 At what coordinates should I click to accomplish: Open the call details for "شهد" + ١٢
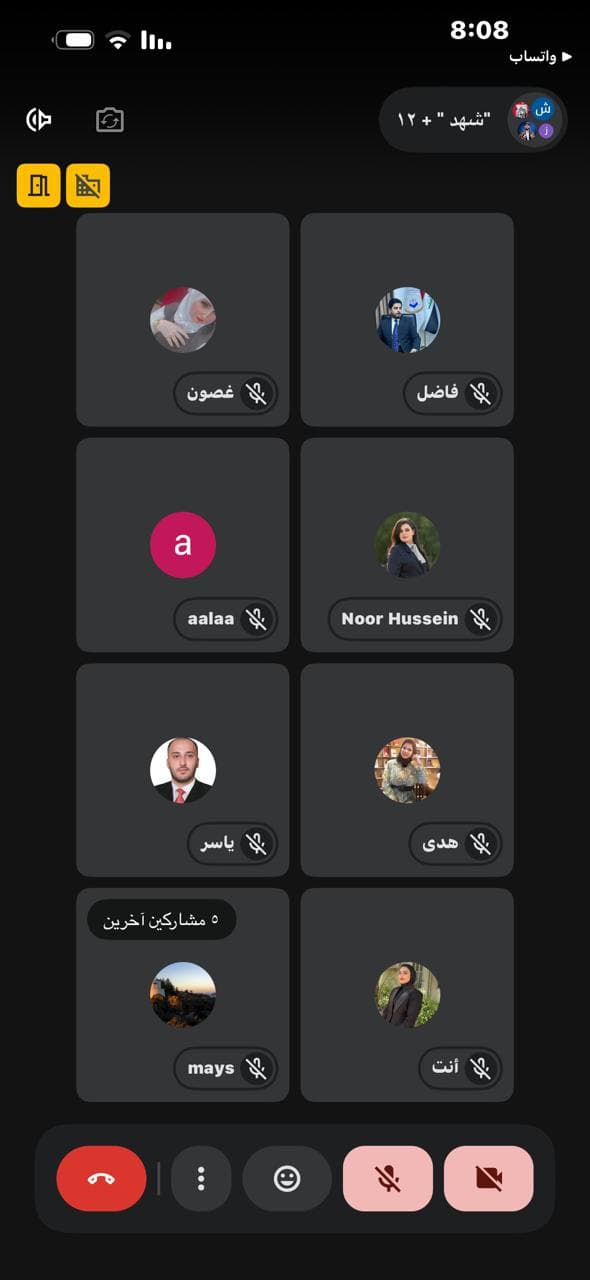pyautogui.click(x=473, y=120)
